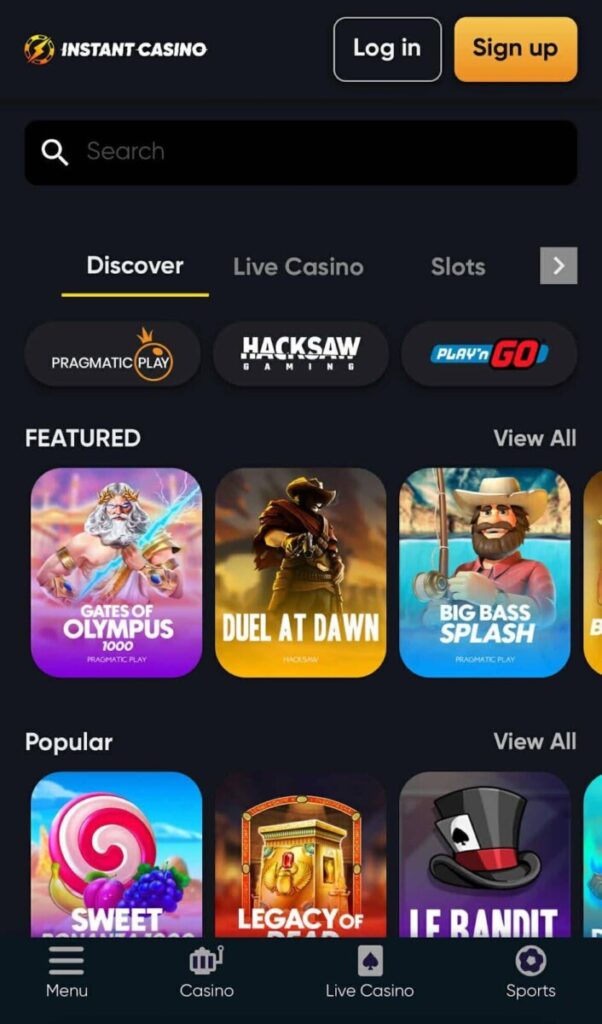Go to Live Casino in bottom bar

pyautogui.click(x=369, y=972)
